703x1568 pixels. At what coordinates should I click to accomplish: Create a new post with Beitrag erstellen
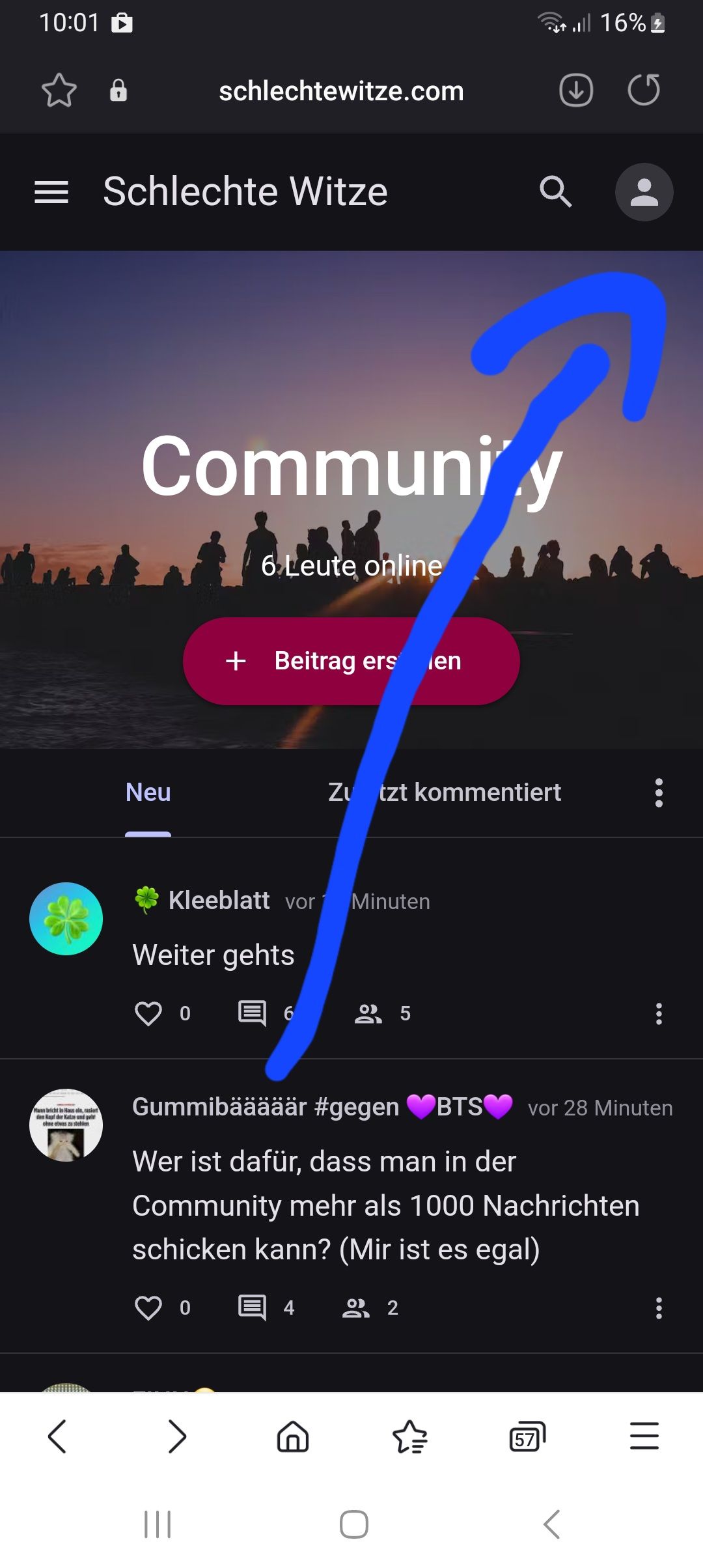tap(351, 661)
